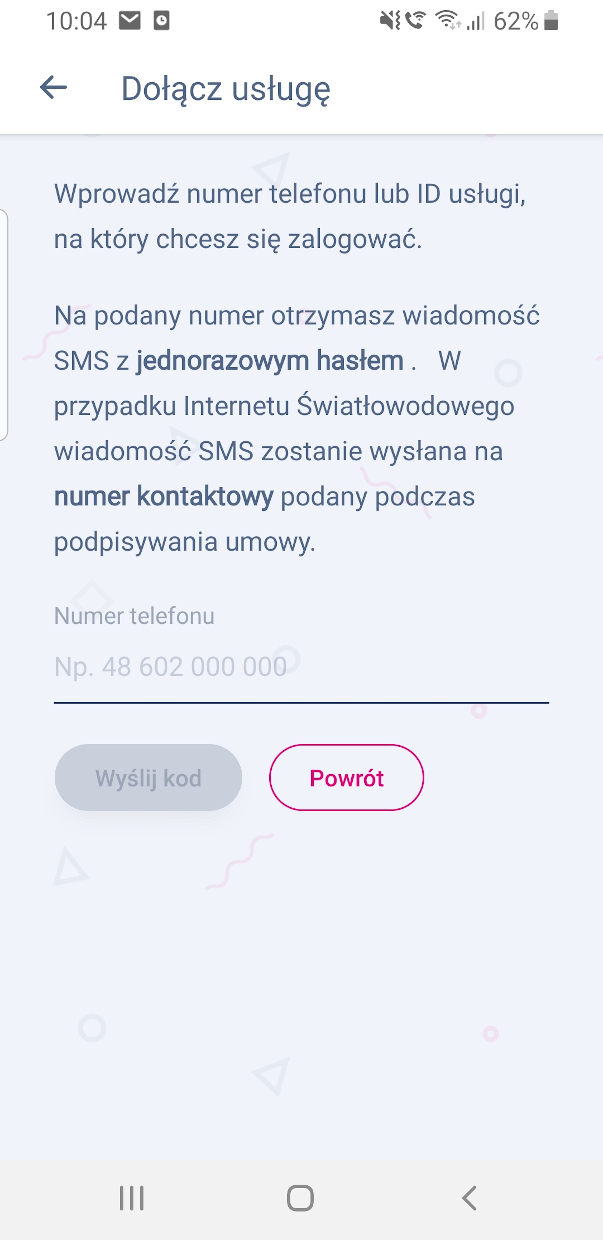Open recent apps from the navigation bar
Screen dimensions: 603x1240
[131, 1198]
